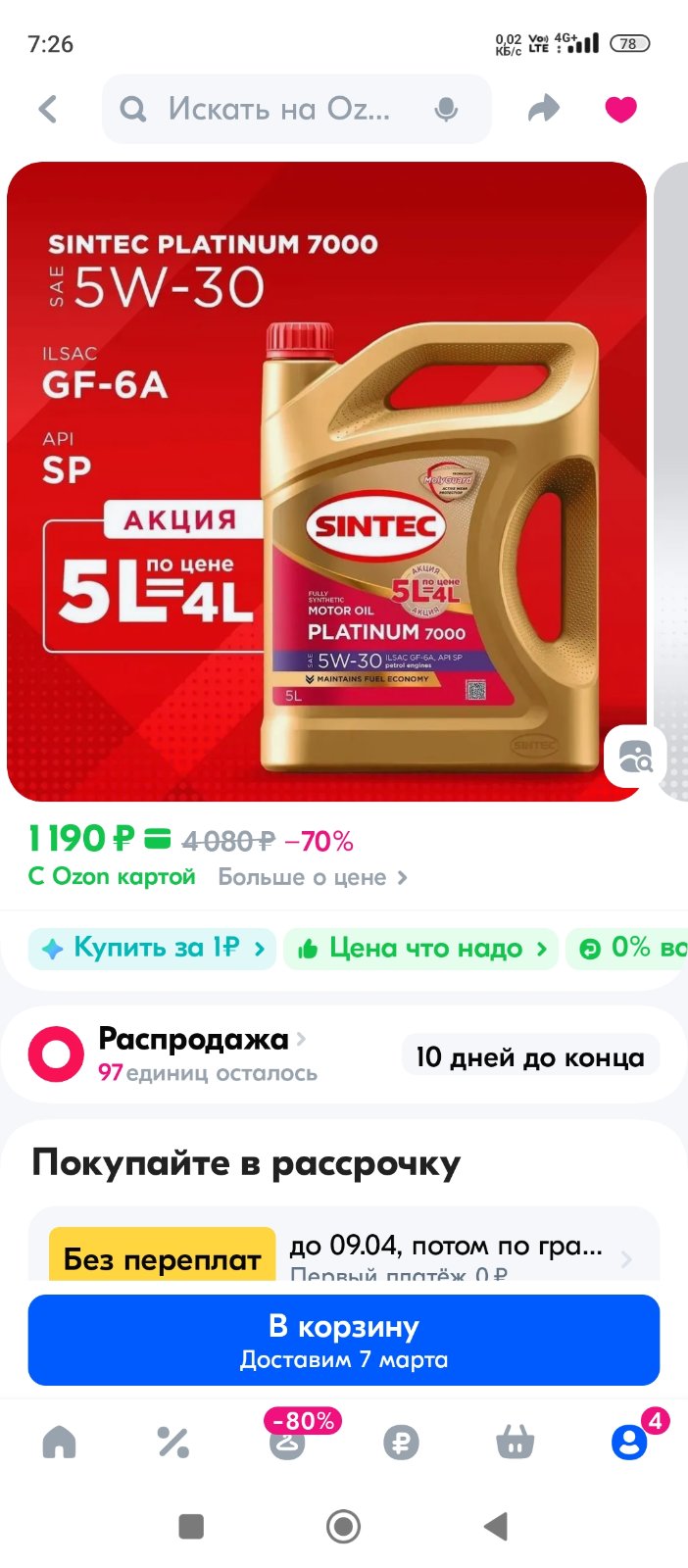Select the 'Купить за 1₽' chip

153,949
